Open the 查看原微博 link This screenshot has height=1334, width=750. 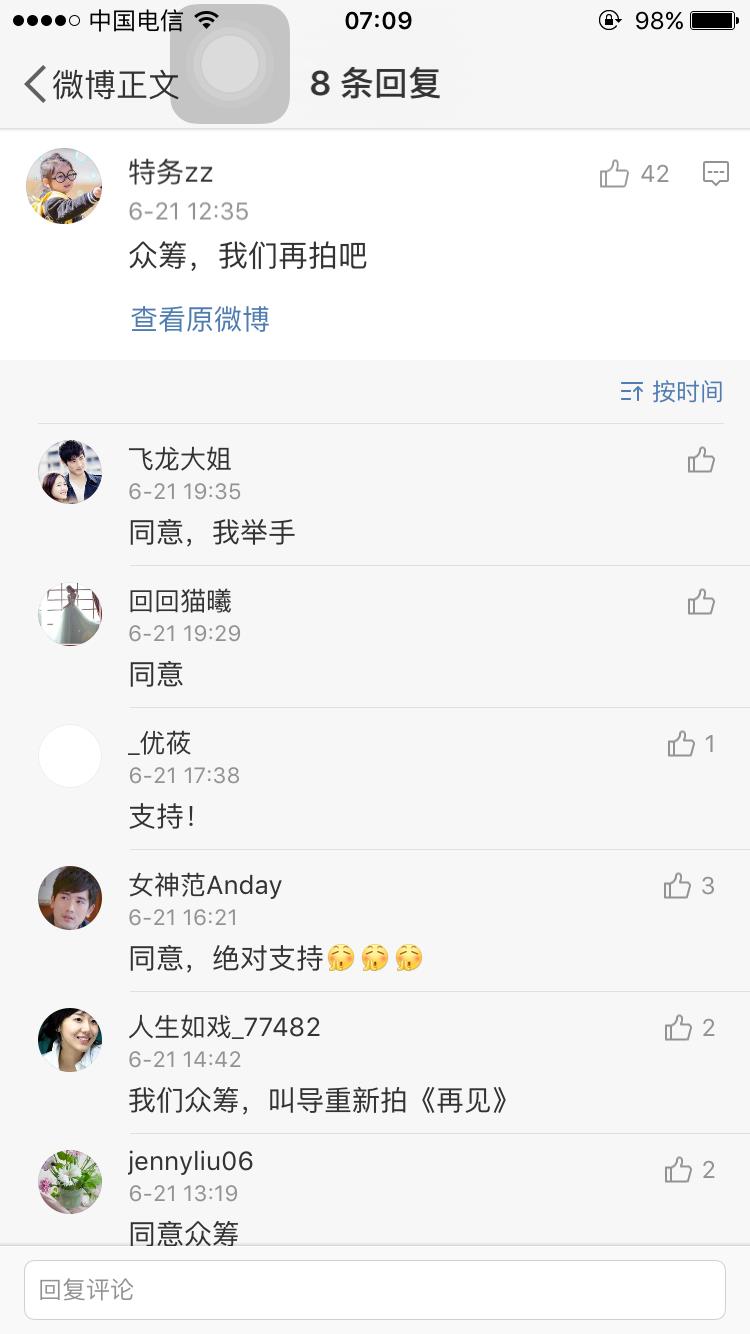200,319
